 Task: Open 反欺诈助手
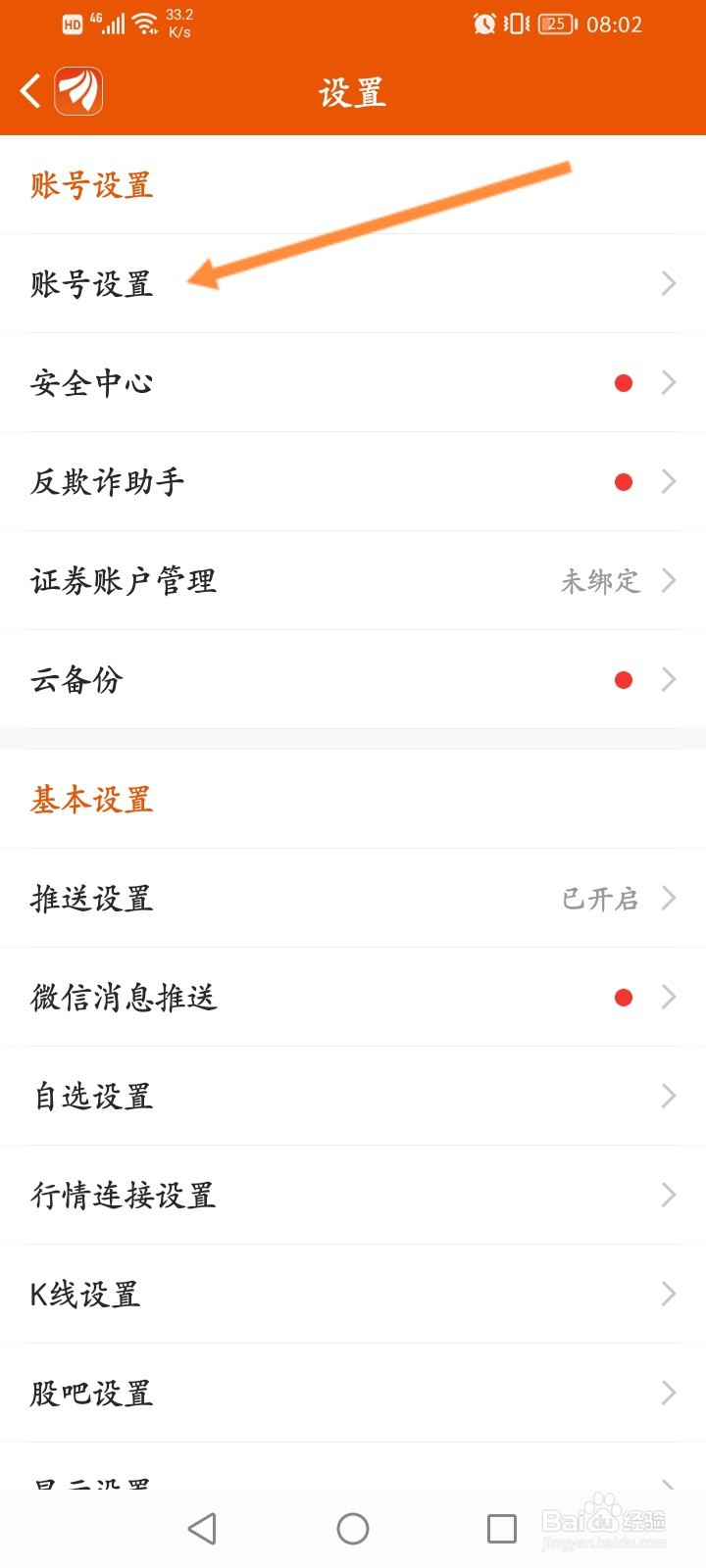[353, 482]
